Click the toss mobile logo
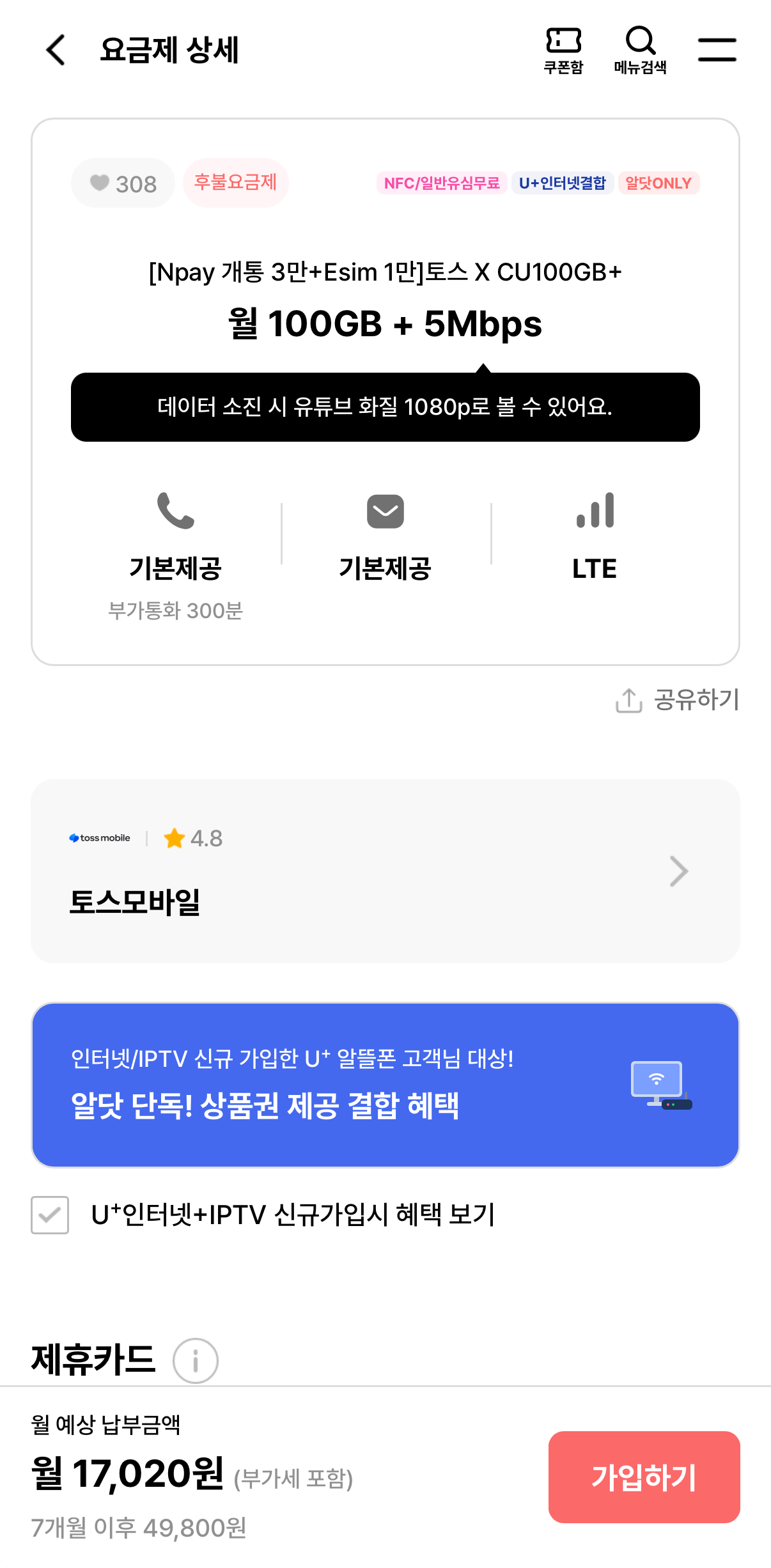Image resolution: width=771 pixels, height=1568 pixels. (99, 838)
